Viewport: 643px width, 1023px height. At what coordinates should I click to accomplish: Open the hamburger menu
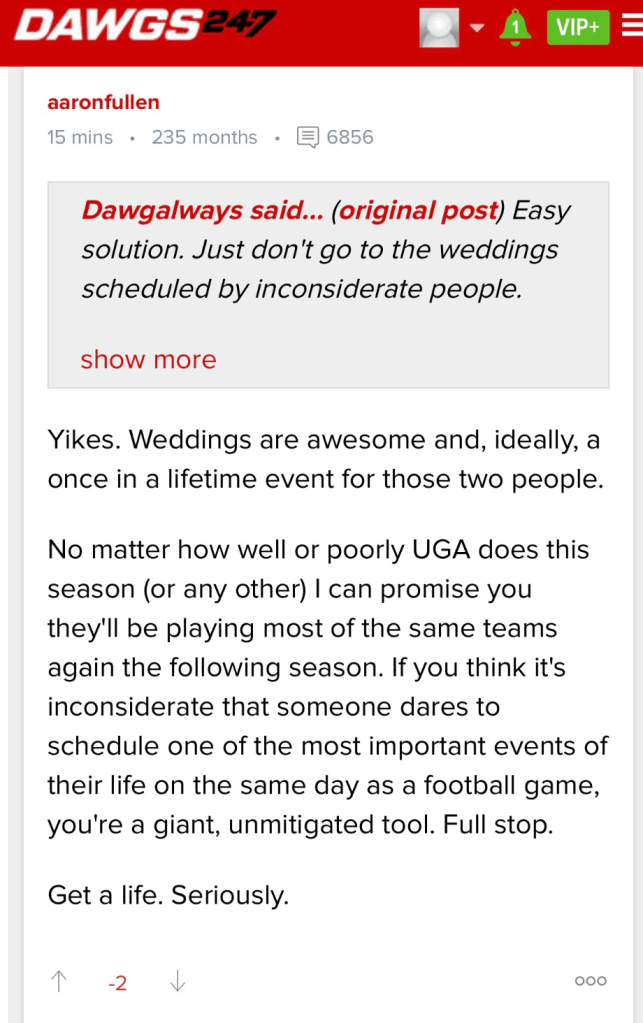pyautogui.click(x=630, y=27)
